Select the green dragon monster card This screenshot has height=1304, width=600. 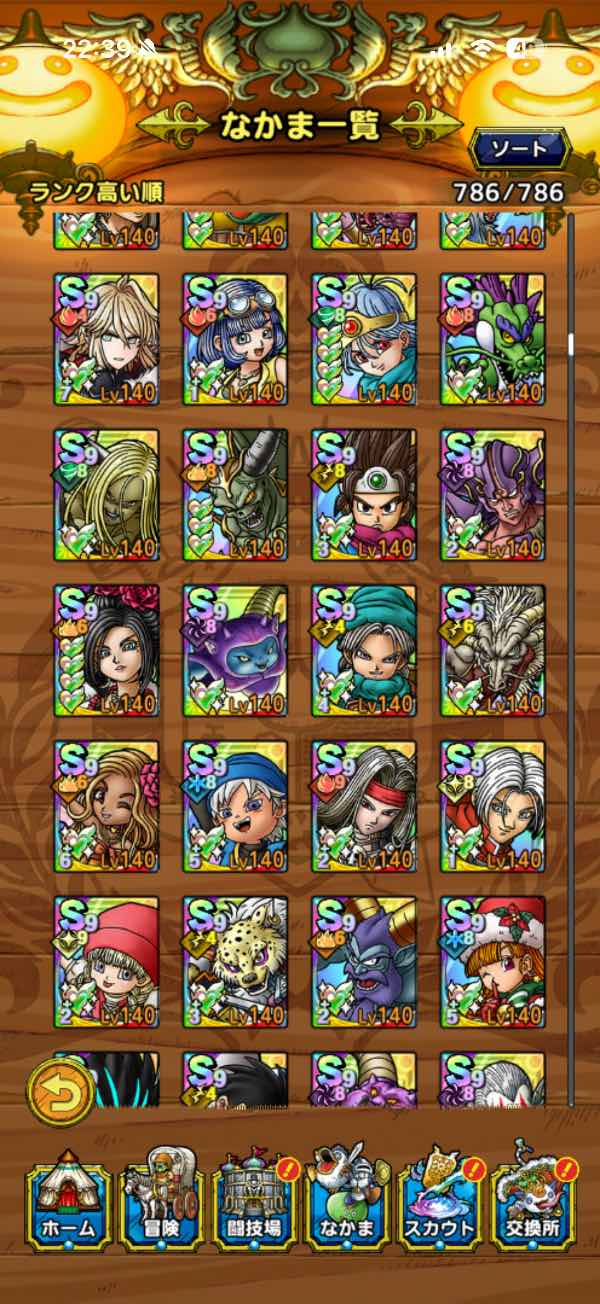click(x=493, y=339)
